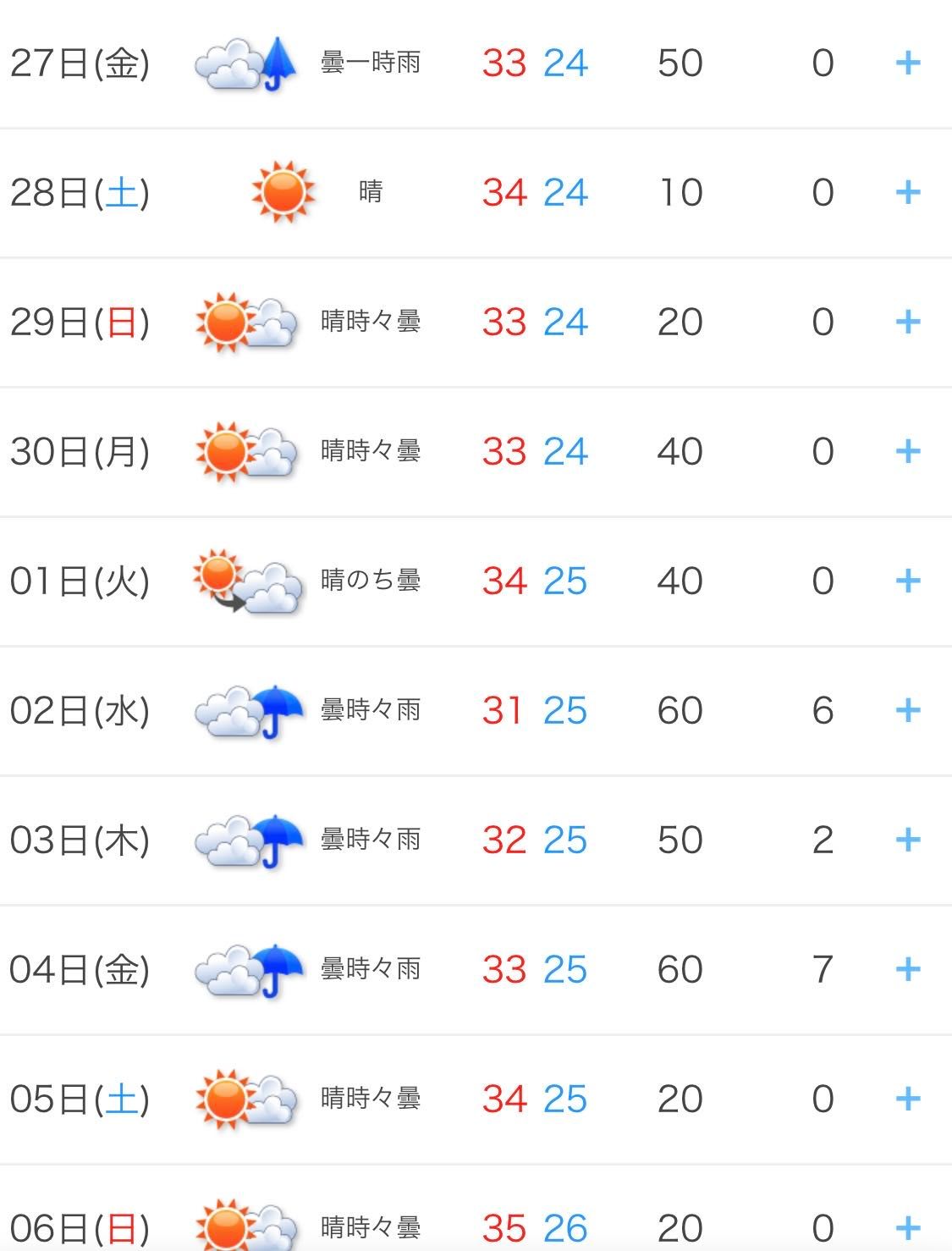Image resolution: width=952 pixels, height=1251 pixels.
Task: Show details for 04日(金) forecast
Action: click(x=907, y=969)
